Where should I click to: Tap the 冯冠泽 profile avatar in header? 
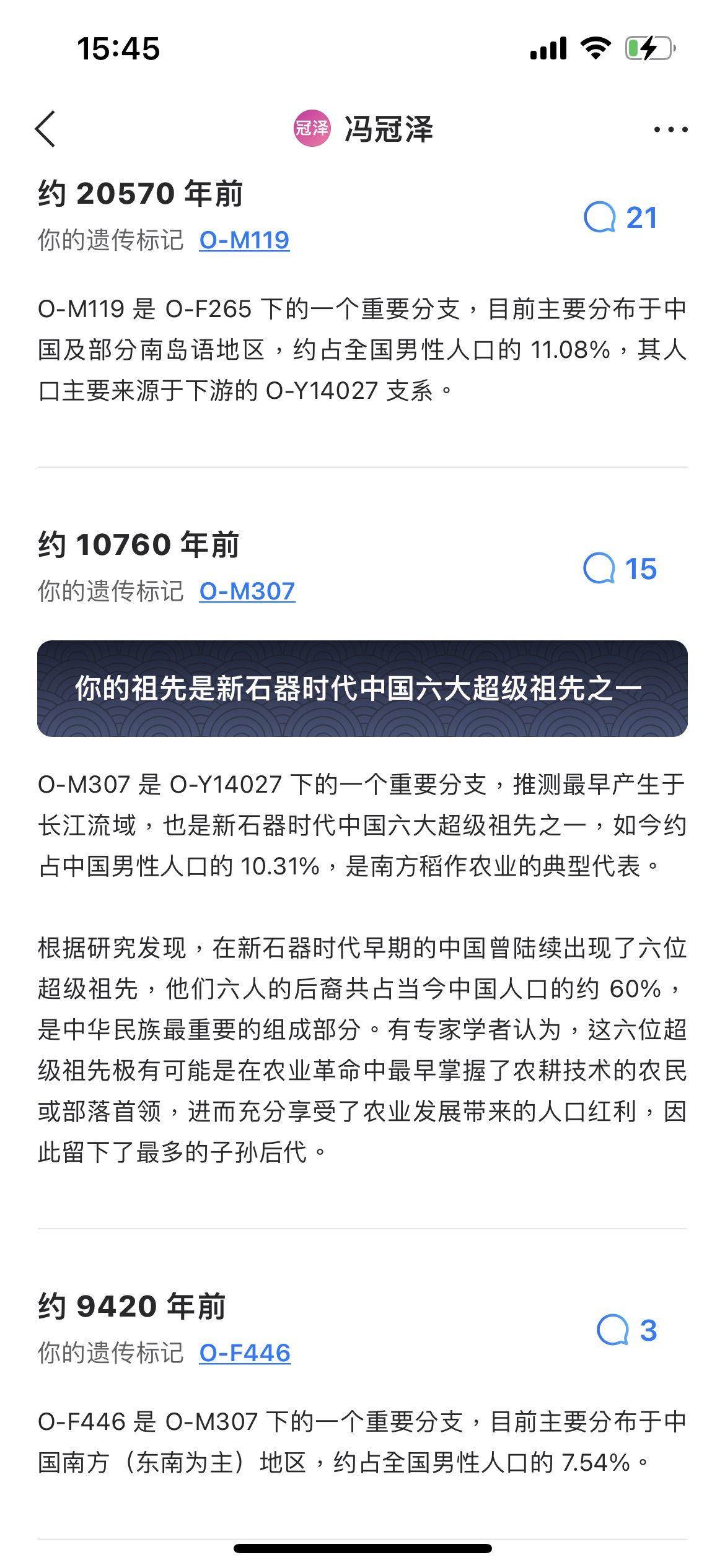pyautogui.click(x=312, y=129)
